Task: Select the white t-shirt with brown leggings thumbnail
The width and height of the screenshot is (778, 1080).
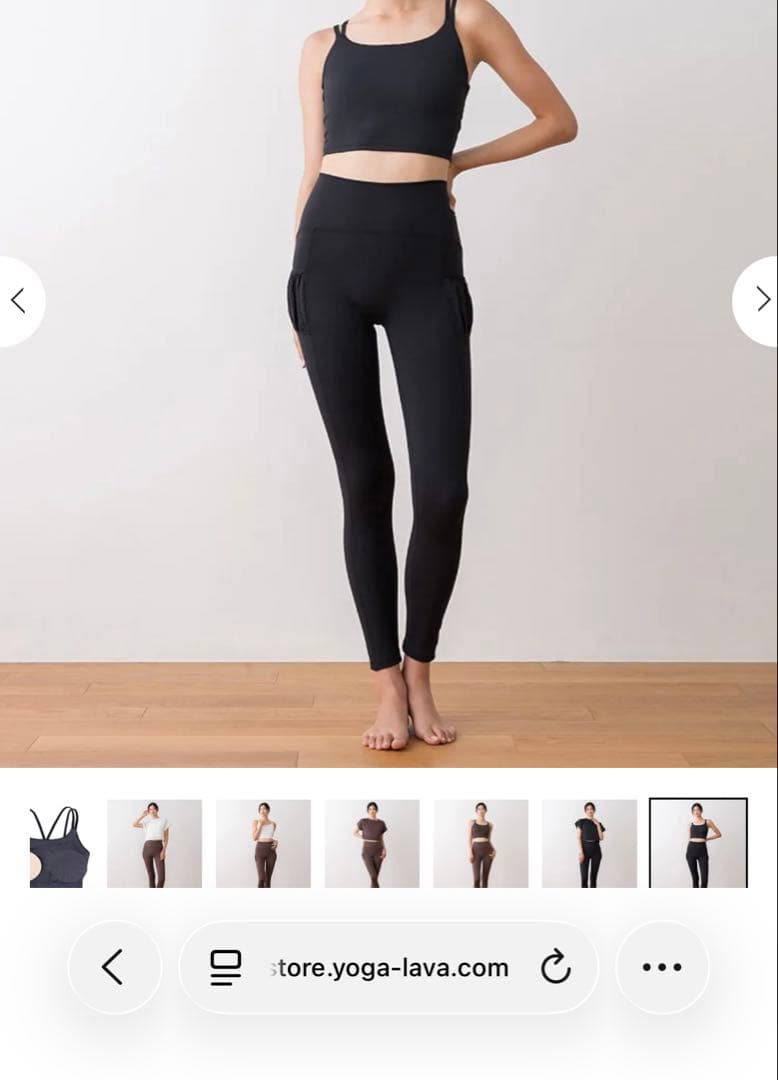Action: click(x=154, y=844)
